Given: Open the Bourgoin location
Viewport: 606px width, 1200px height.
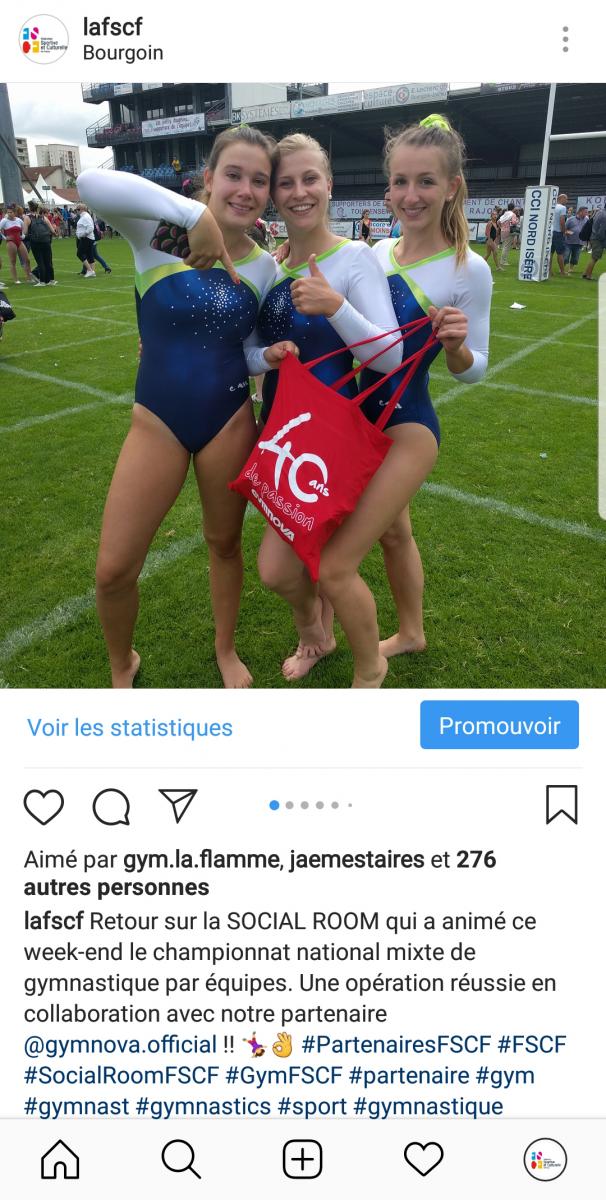Looking at the screenshot, I should click(123, 53).
